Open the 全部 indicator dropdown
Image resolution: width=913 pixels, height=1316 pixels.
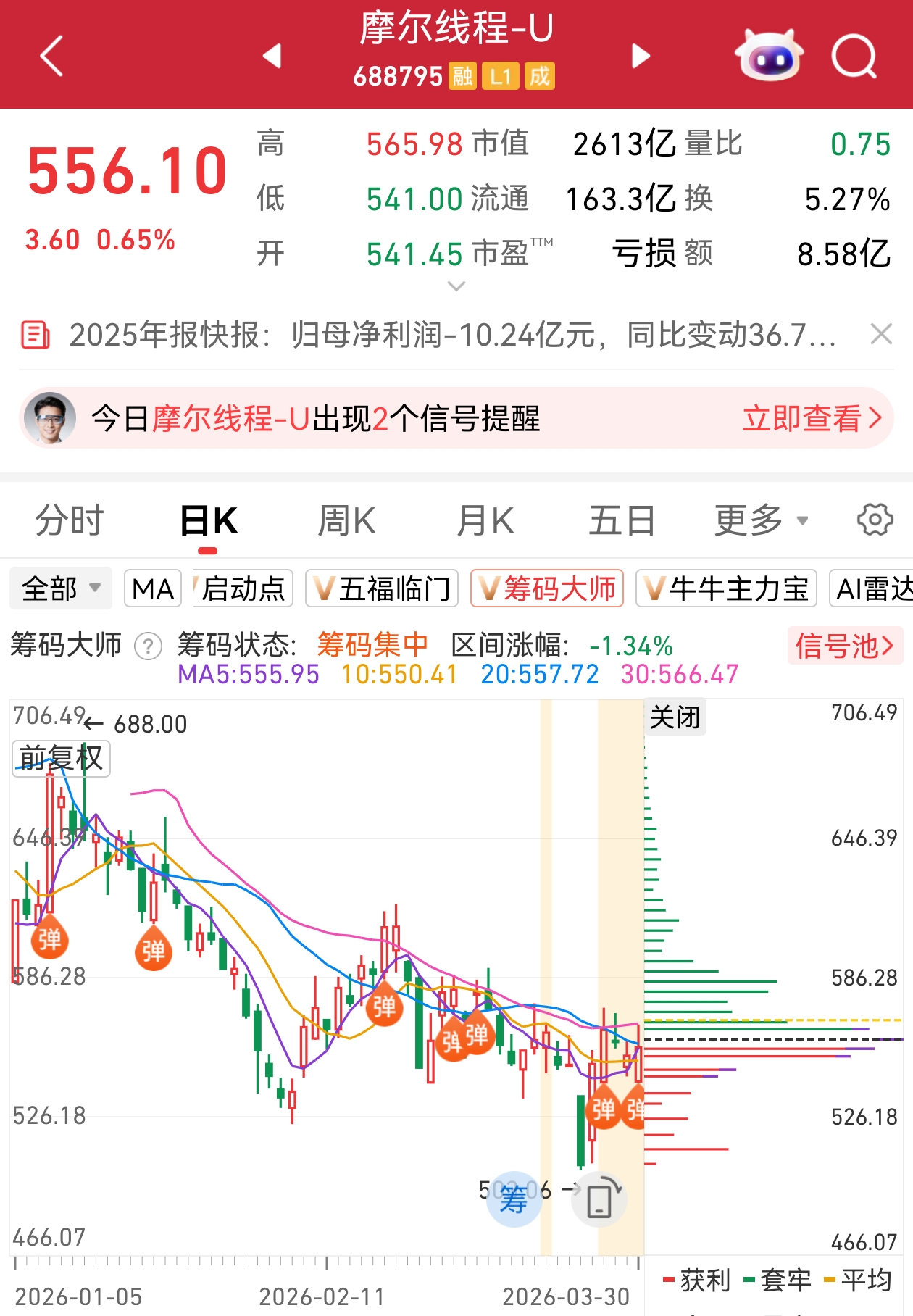click(61, 588)
